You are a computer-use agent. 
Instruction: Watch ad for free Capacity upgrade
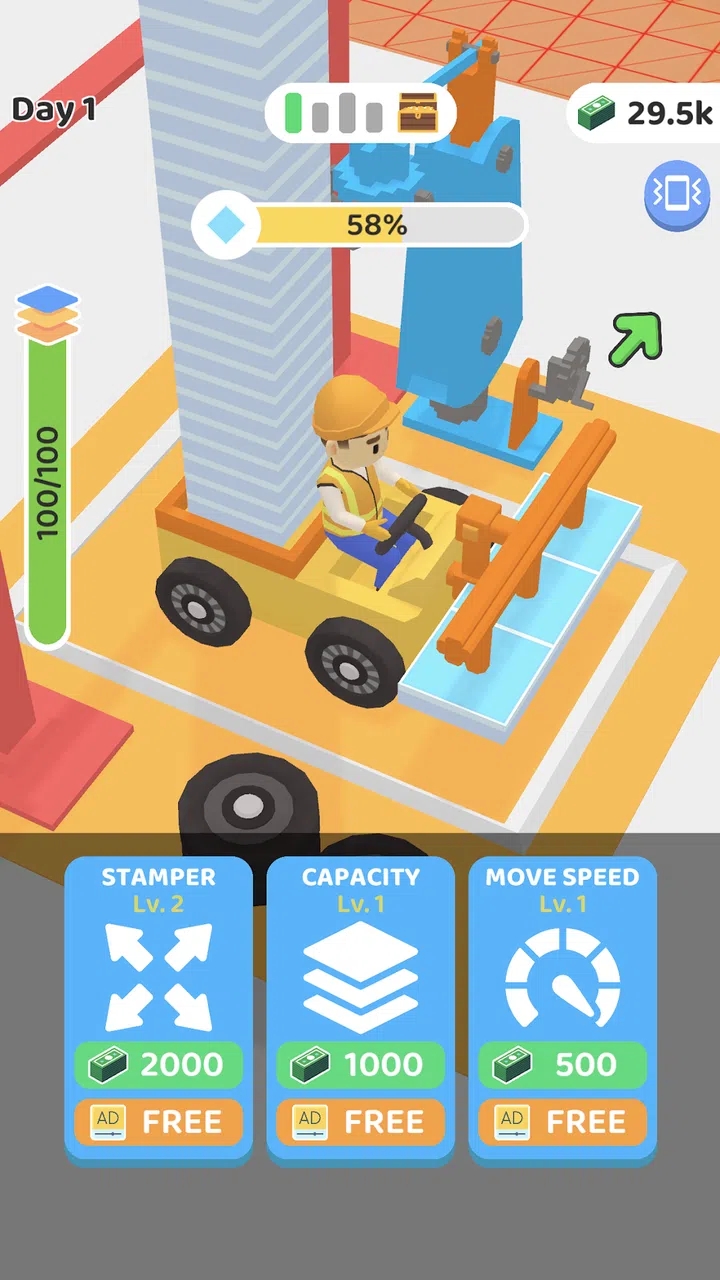pos(360,1122)
